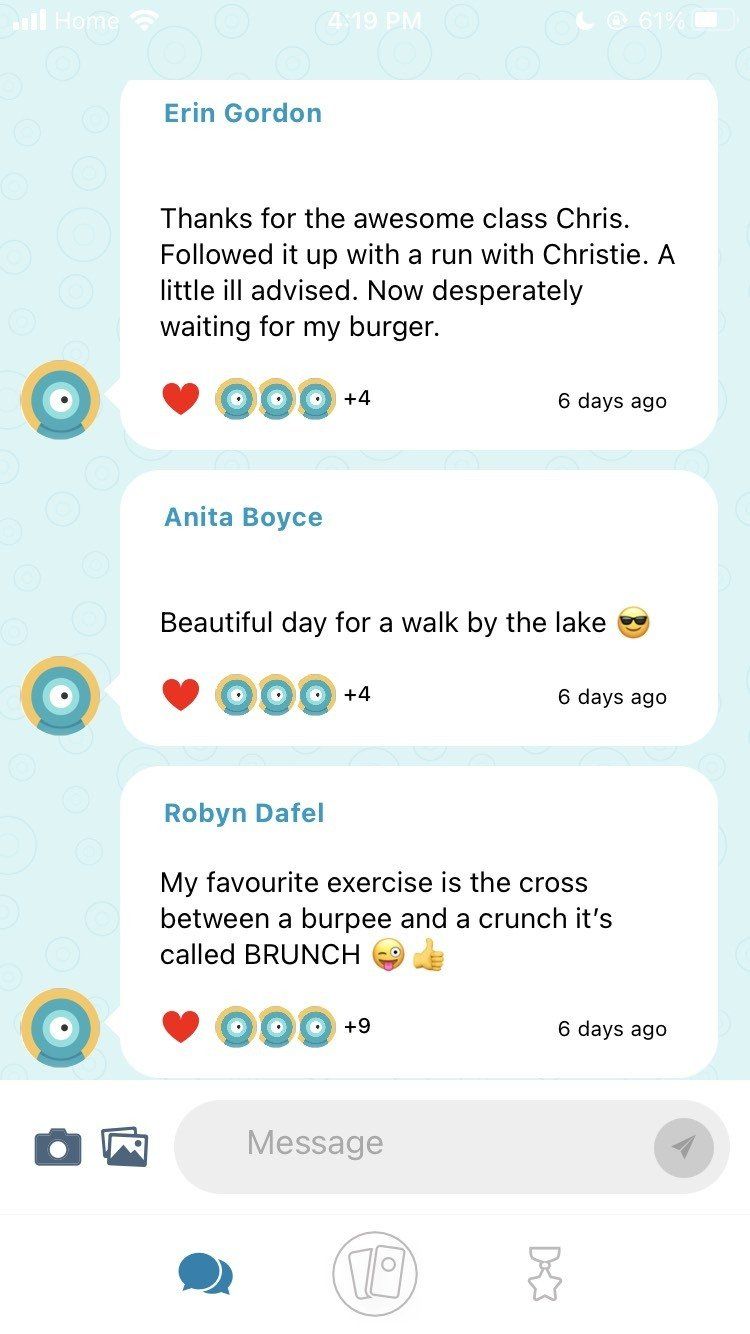See the +4 reactions on Anita Boyce's post

(x=291, y=694)
